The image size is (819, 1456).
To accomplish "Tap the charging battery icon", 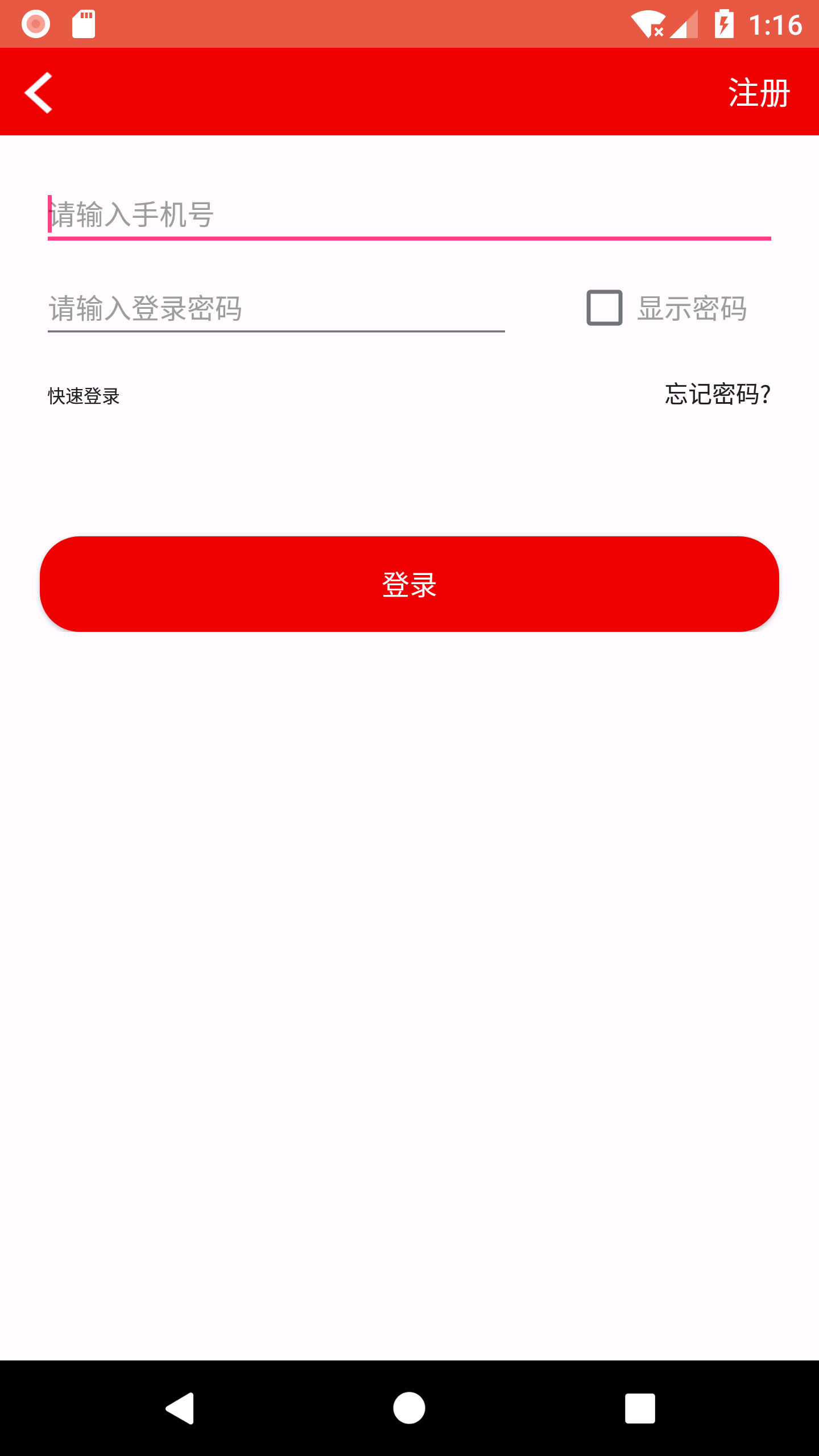I will [x=725, y=23].
